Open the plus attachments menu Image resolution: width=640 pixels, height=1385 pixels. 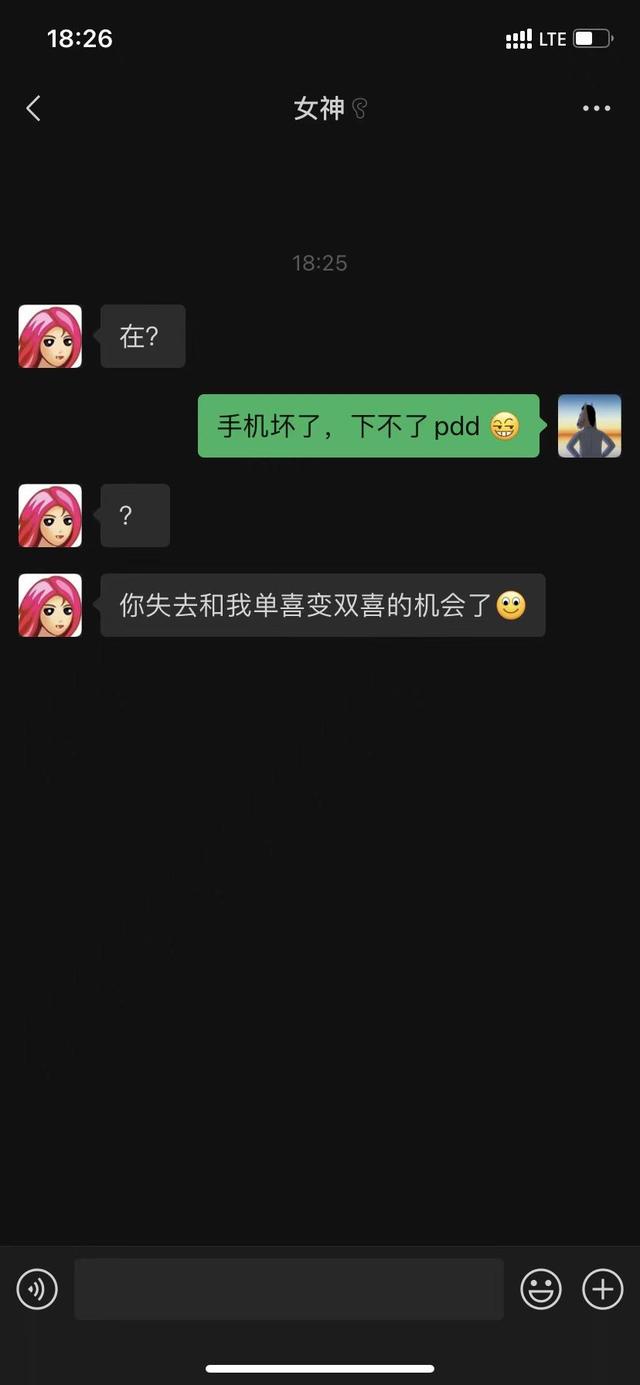pyautogui.click(x=603, y=1289)
